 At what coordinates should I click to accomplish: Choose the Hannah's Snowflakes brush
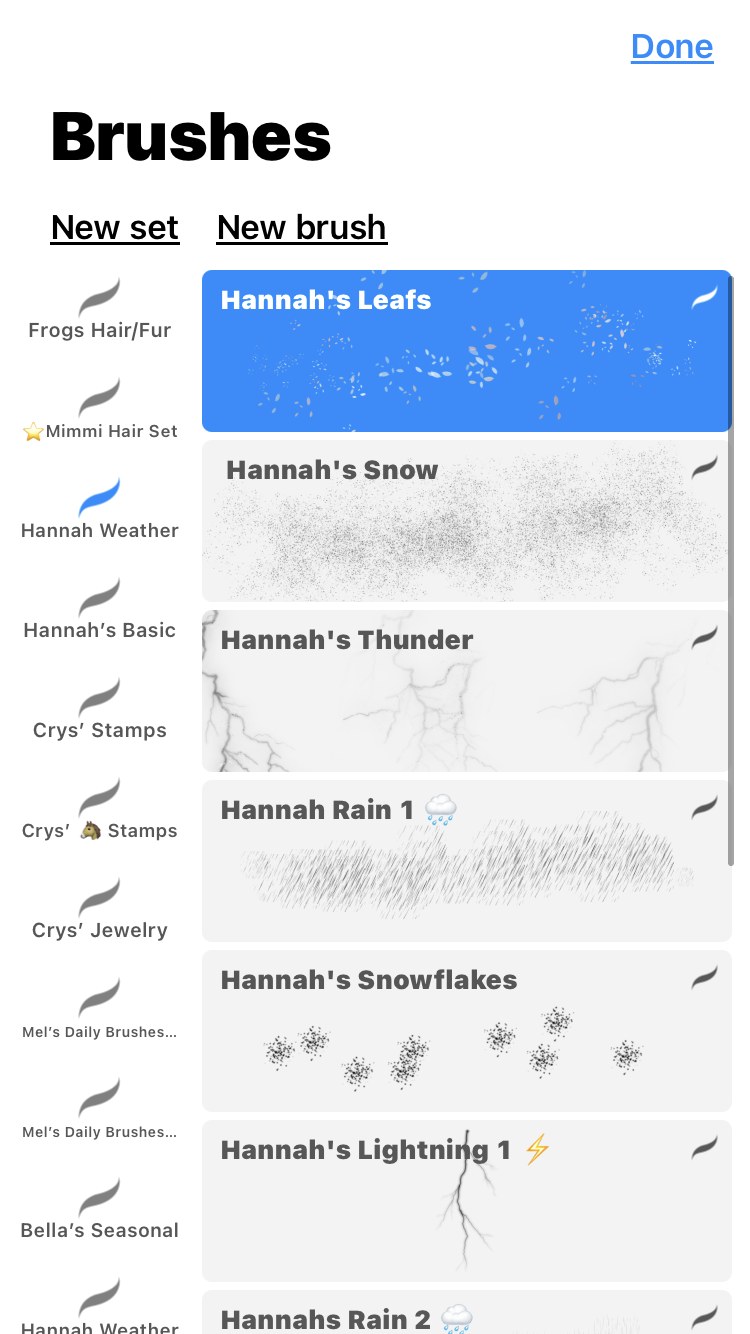click(466, 1031)
